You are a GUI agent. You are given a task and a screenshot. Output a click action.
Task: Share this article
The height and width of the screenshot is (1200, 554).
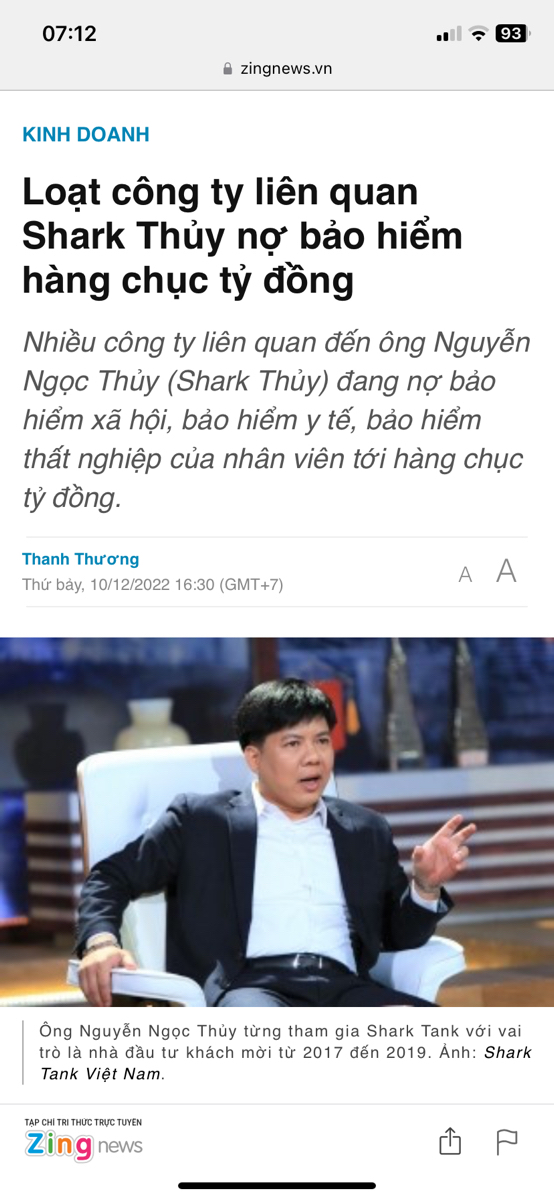[450, 1141]
